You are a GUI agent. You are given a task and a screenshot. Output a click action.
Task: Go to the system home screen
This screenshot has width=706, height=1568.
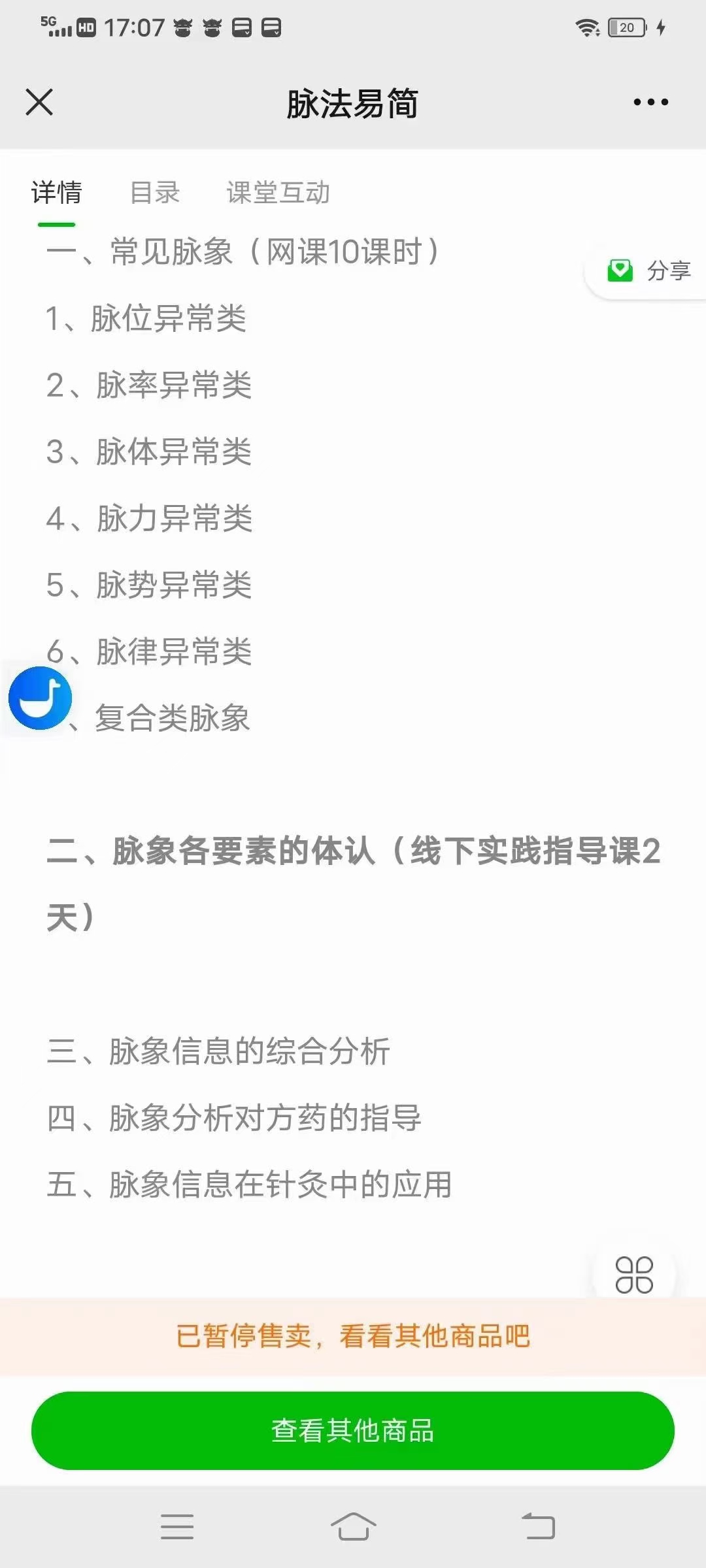(x=353, y=1527)
